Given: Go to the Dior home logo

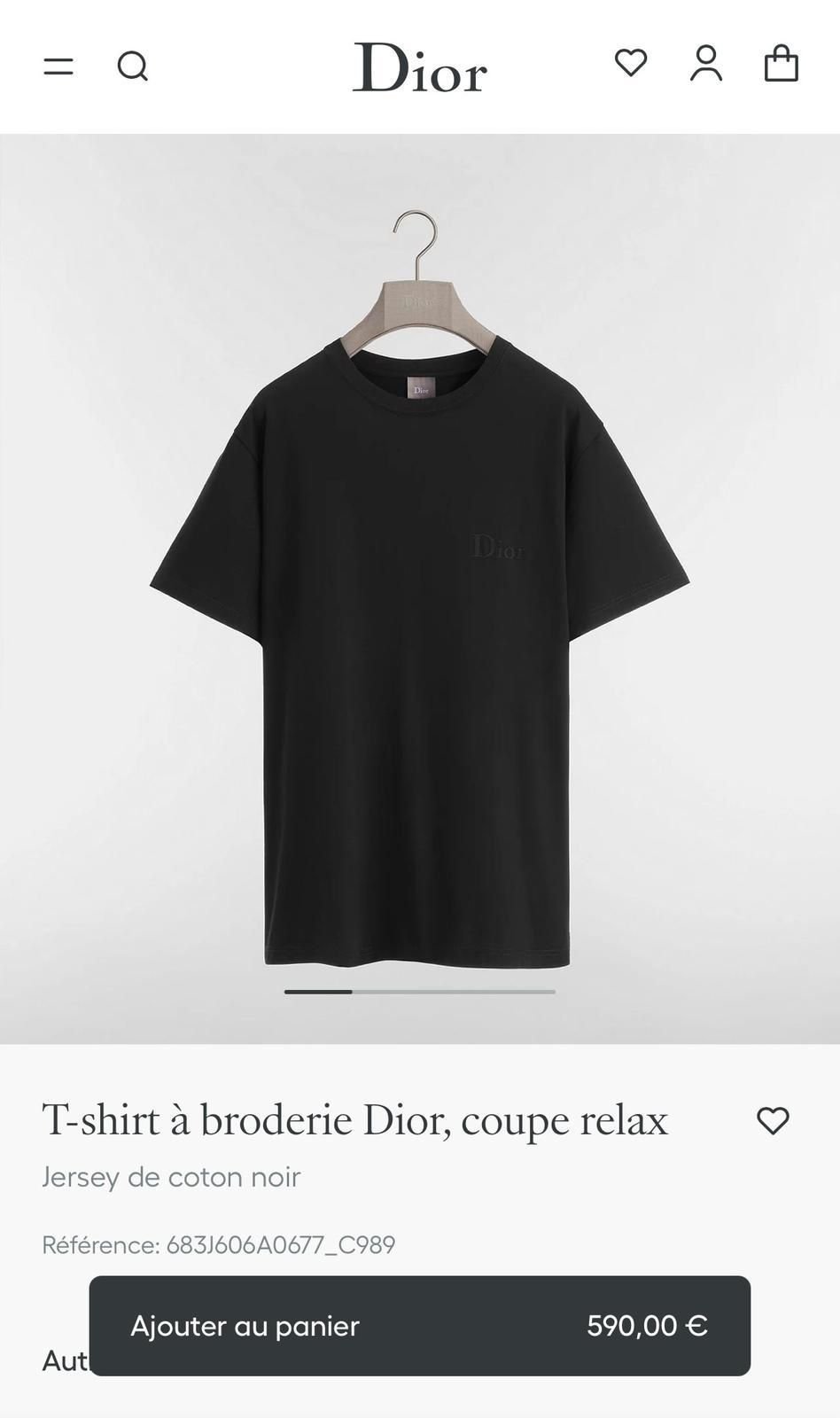Looking at the screenshot, I should [420, 67].
